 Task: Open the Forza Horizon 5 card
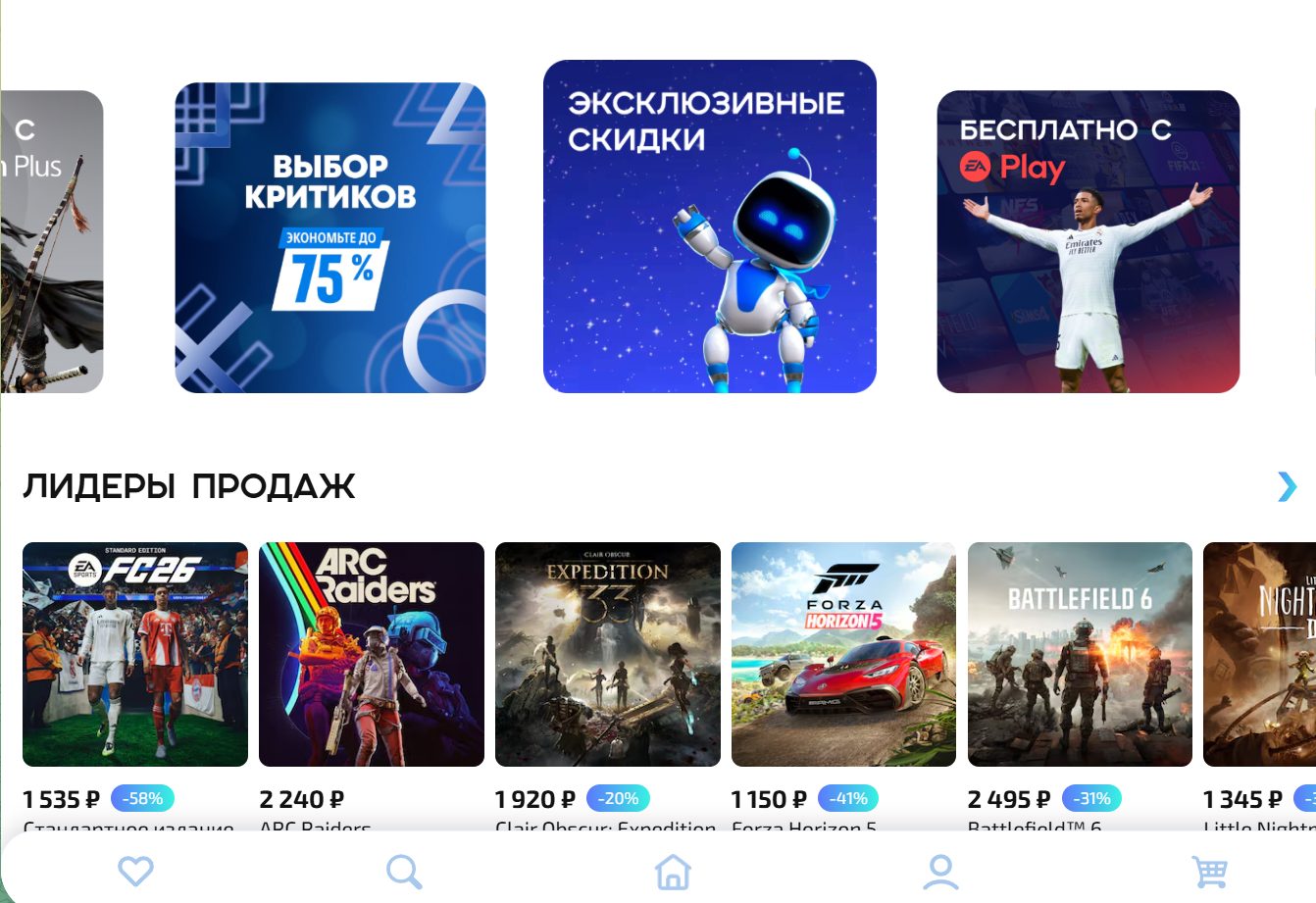[x=843, y=654]
